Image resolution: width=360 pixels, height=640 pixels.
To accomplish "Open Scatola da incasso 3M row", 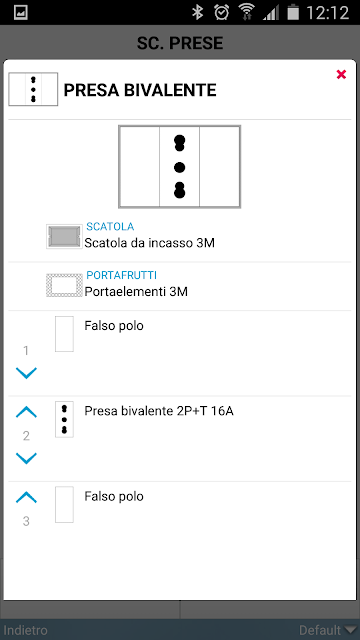I will 180,238.
